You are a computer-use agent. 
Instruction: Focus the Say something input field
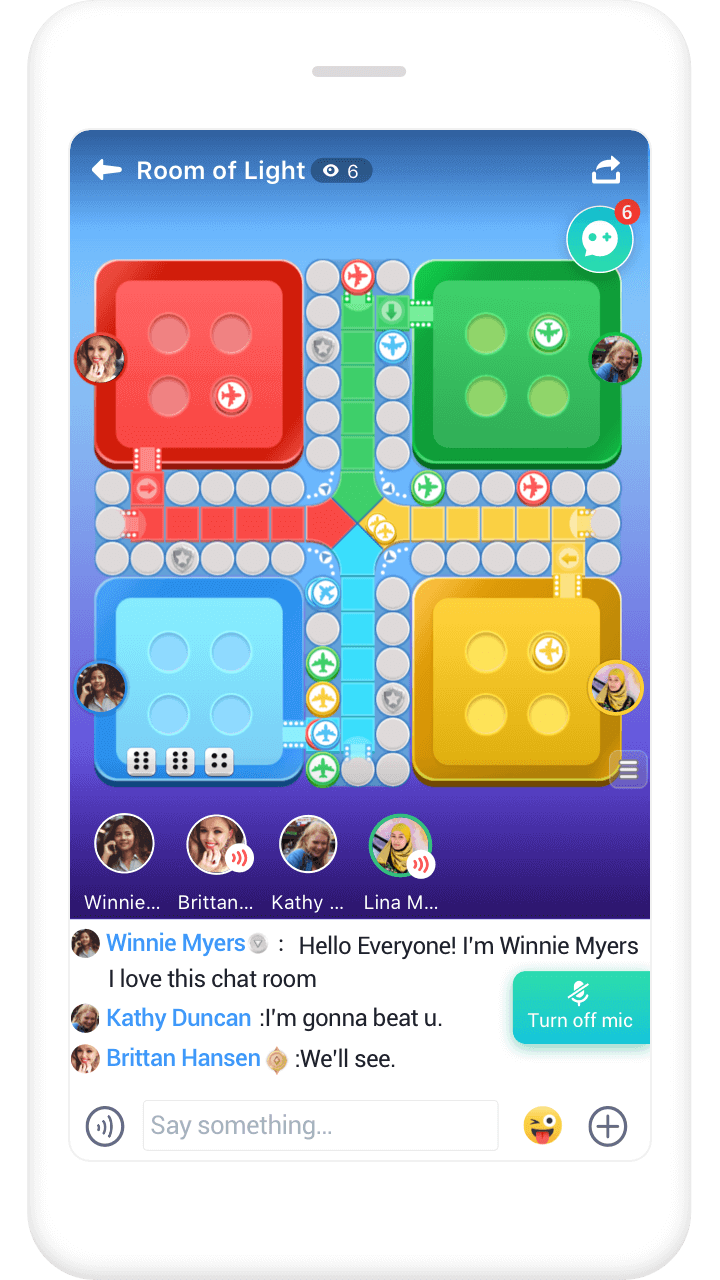tap(320, 1126)
